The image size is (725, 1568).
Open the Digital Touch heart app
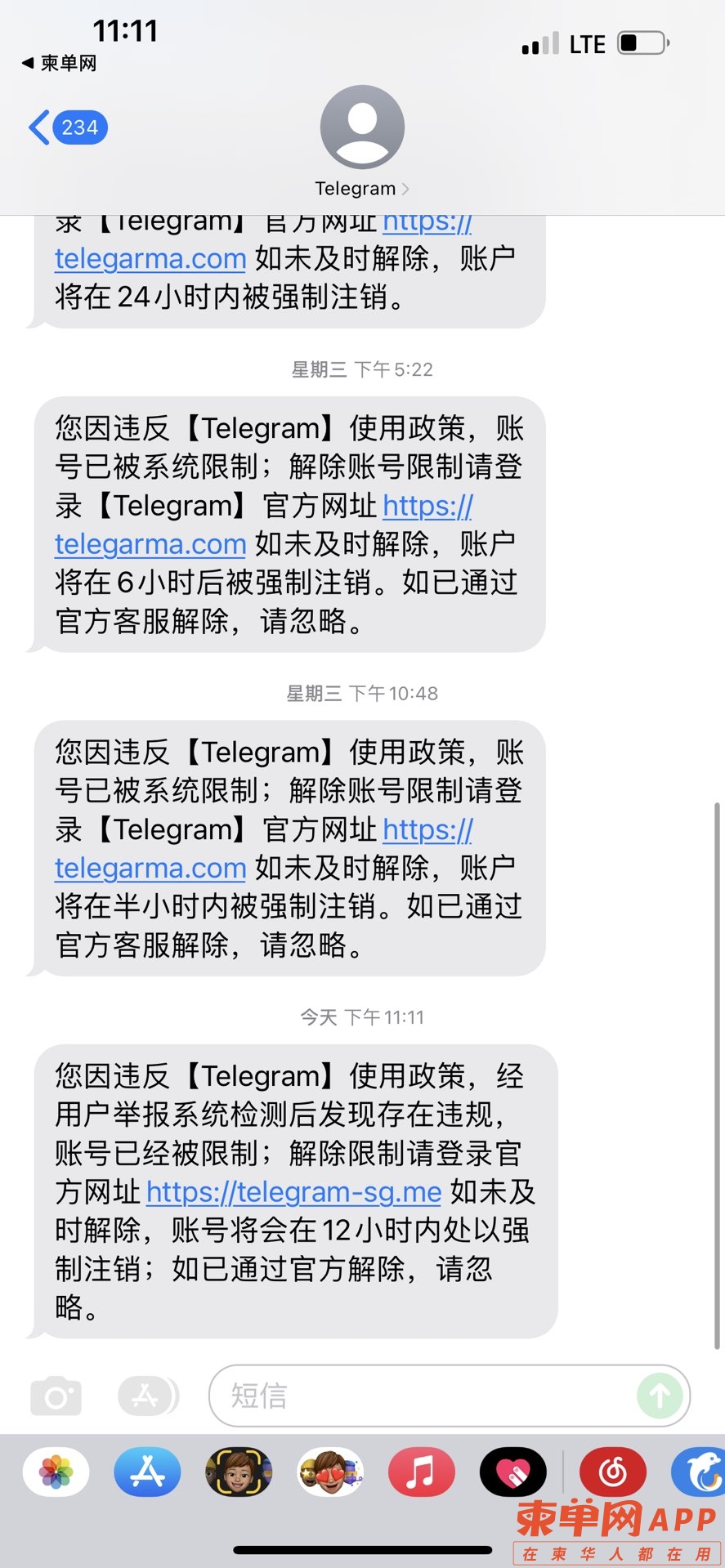click(512, 1472)
